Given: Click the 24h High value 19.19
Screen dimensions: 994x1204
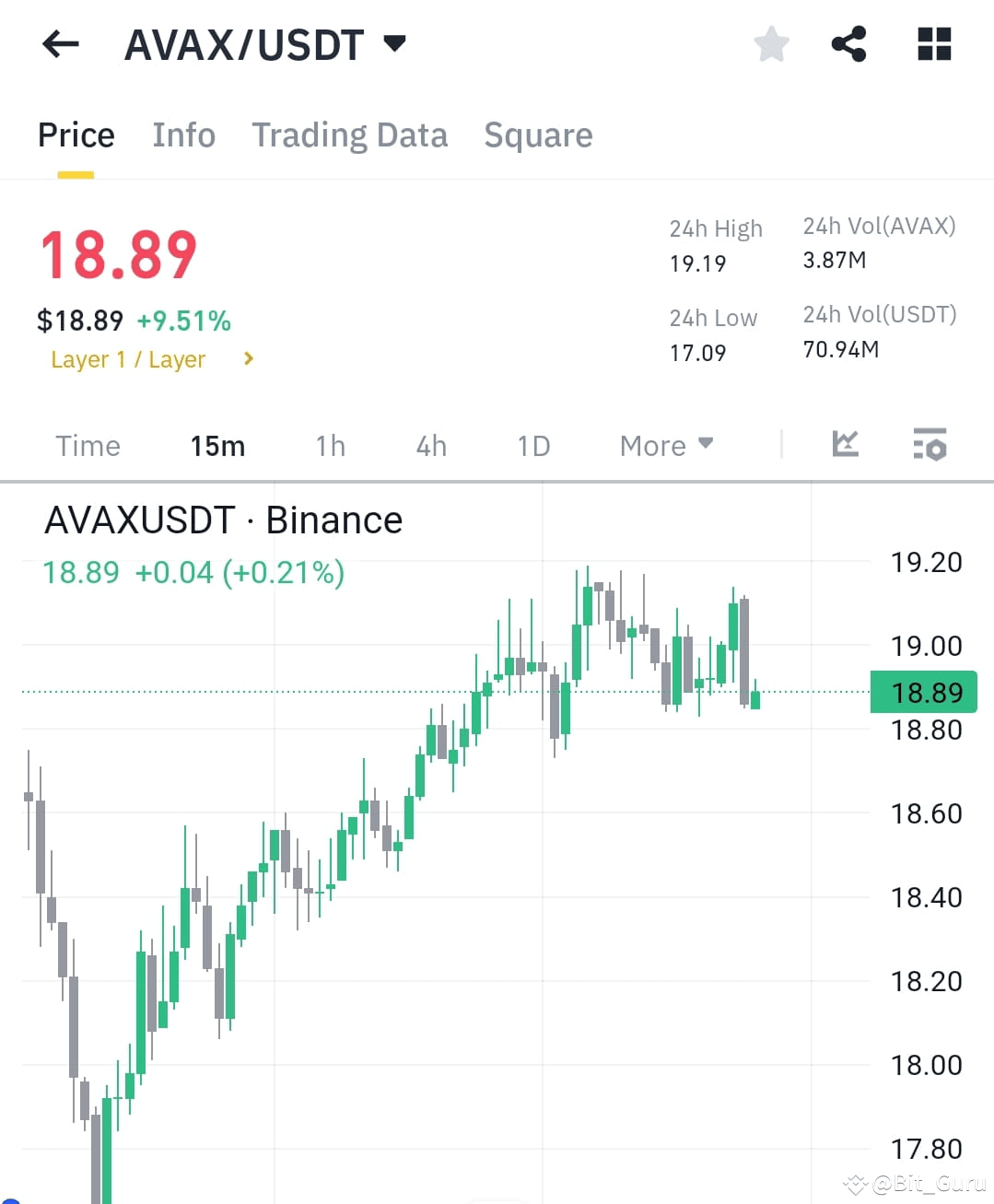Looking at the screenshot, I should (696, 263).
